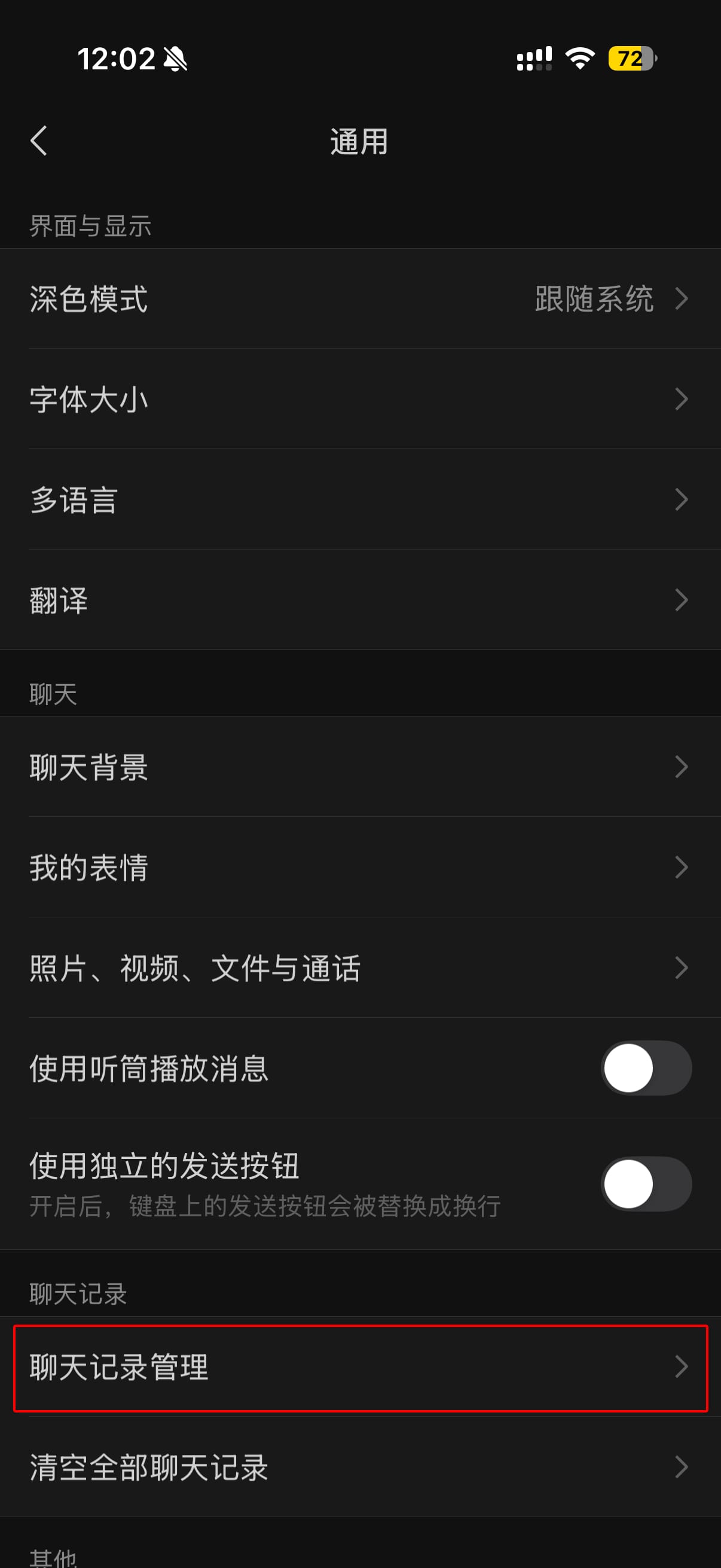721x1568 pixels.
Task: Tap the 聊天记录 section header
Action: point(78,1293)
